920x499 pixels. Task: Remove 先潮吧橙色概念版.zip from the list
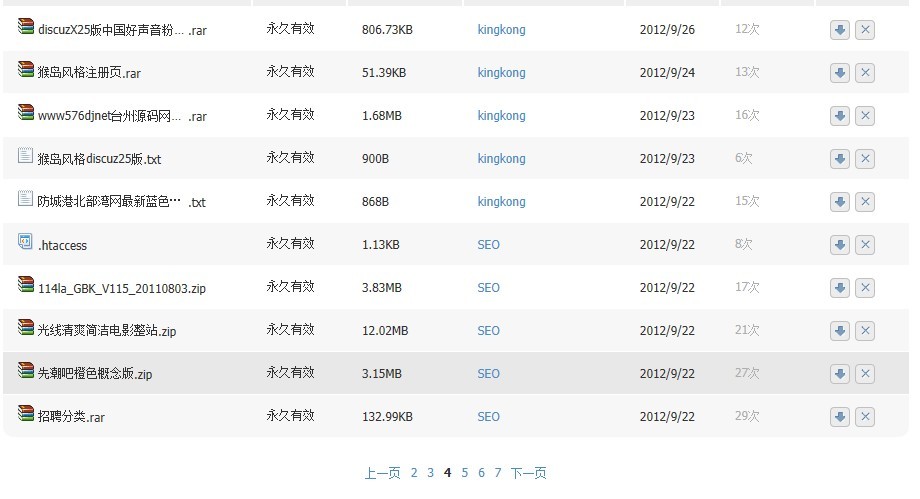(x=865, y=374)
